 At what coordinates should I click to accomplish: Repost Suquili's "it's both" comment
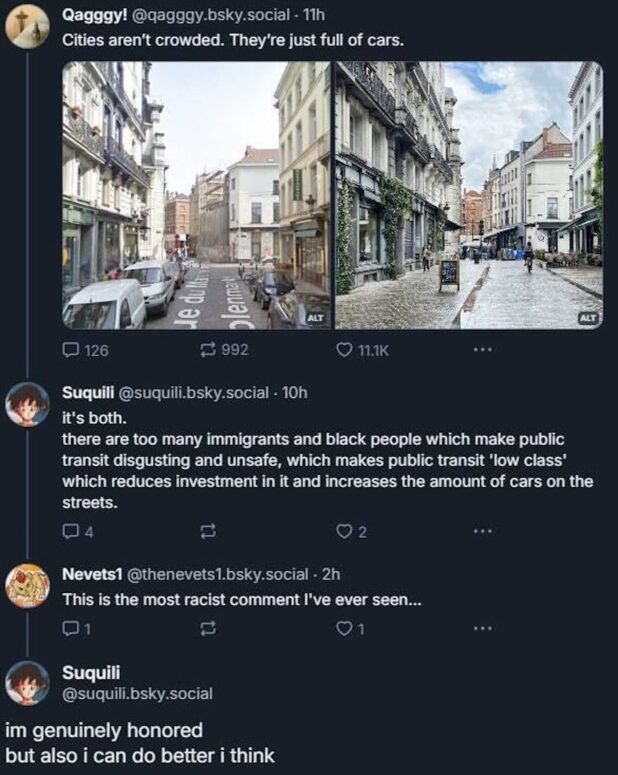210,531
